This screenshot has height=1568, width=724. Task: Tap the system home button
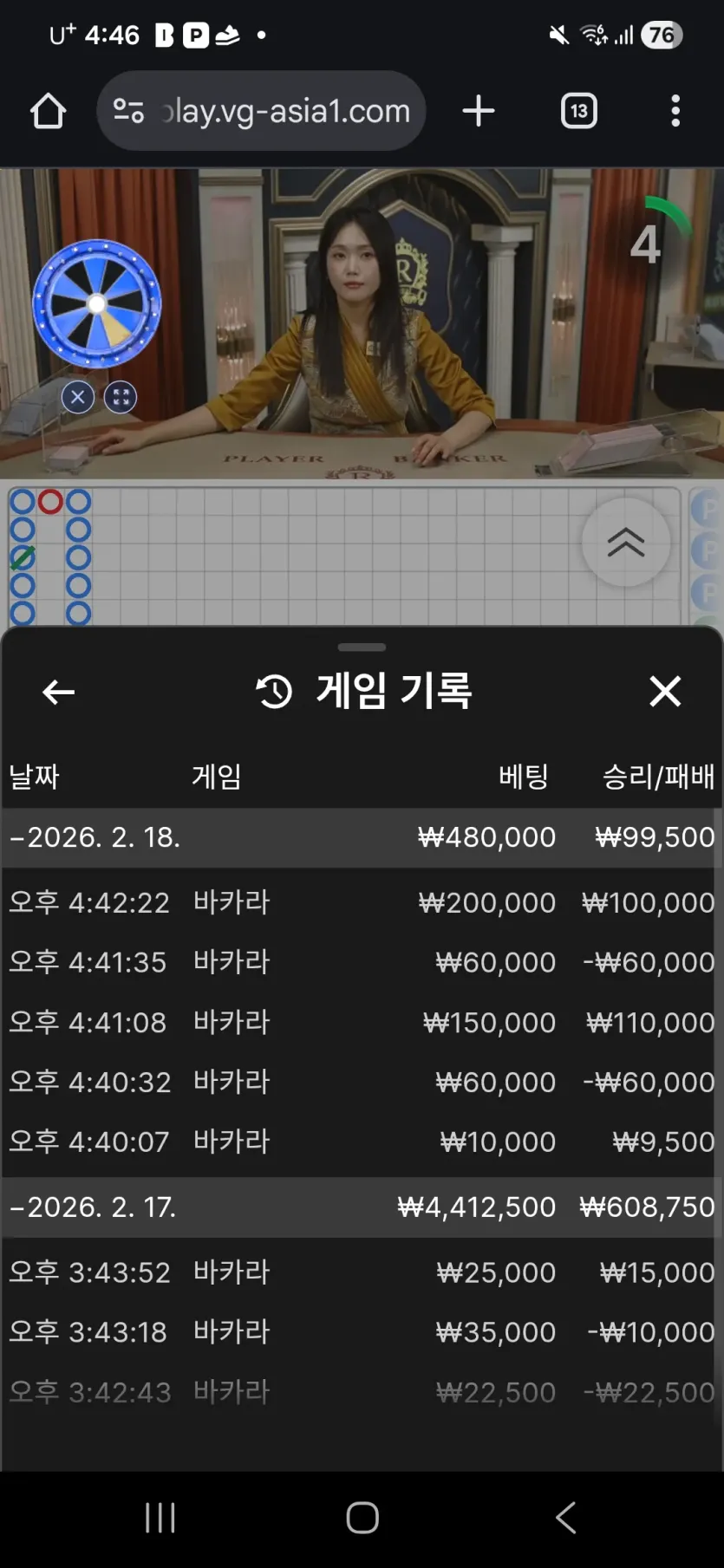tap(362, 1518)
